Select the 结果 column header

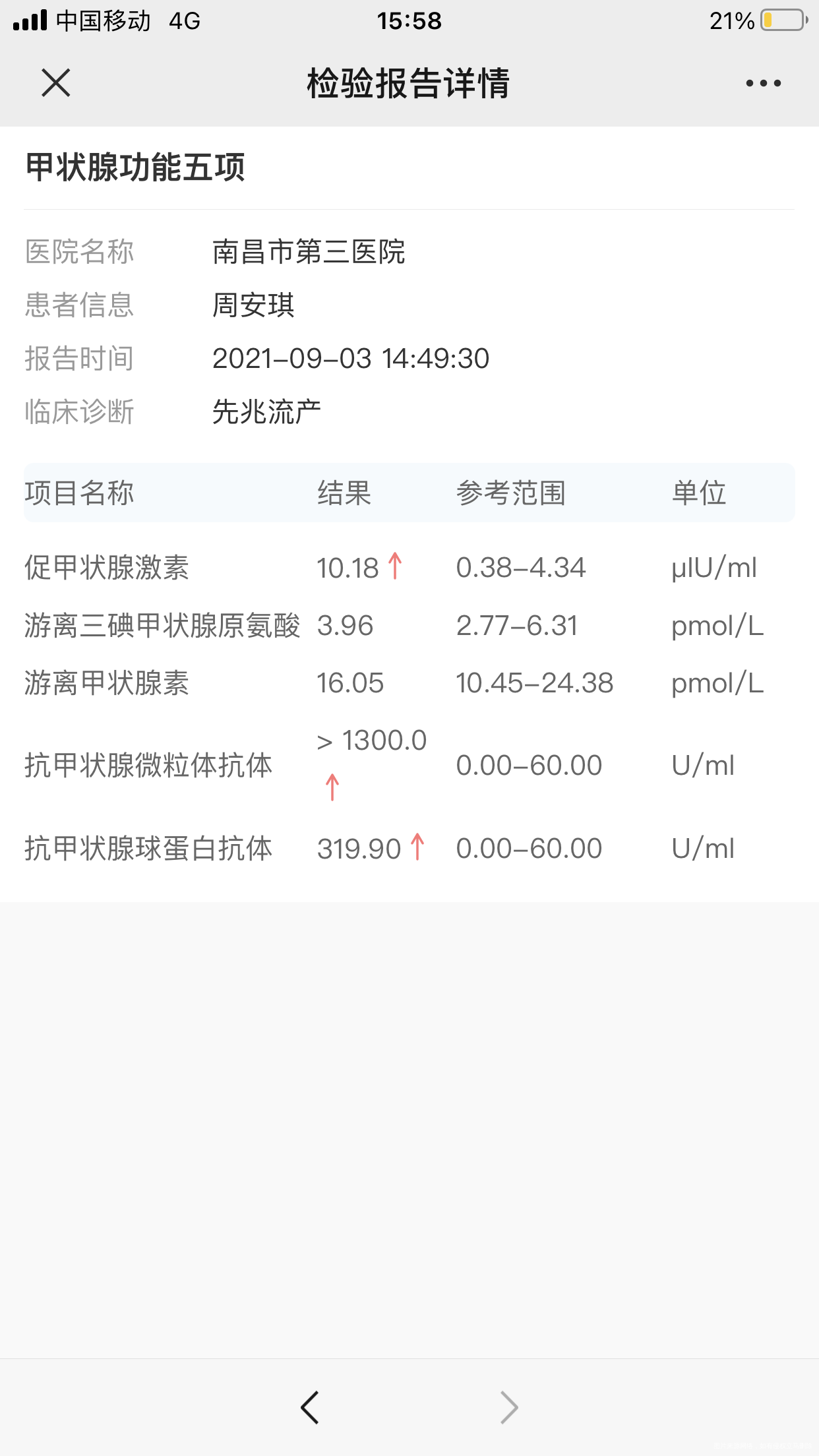tap(343, 492)
